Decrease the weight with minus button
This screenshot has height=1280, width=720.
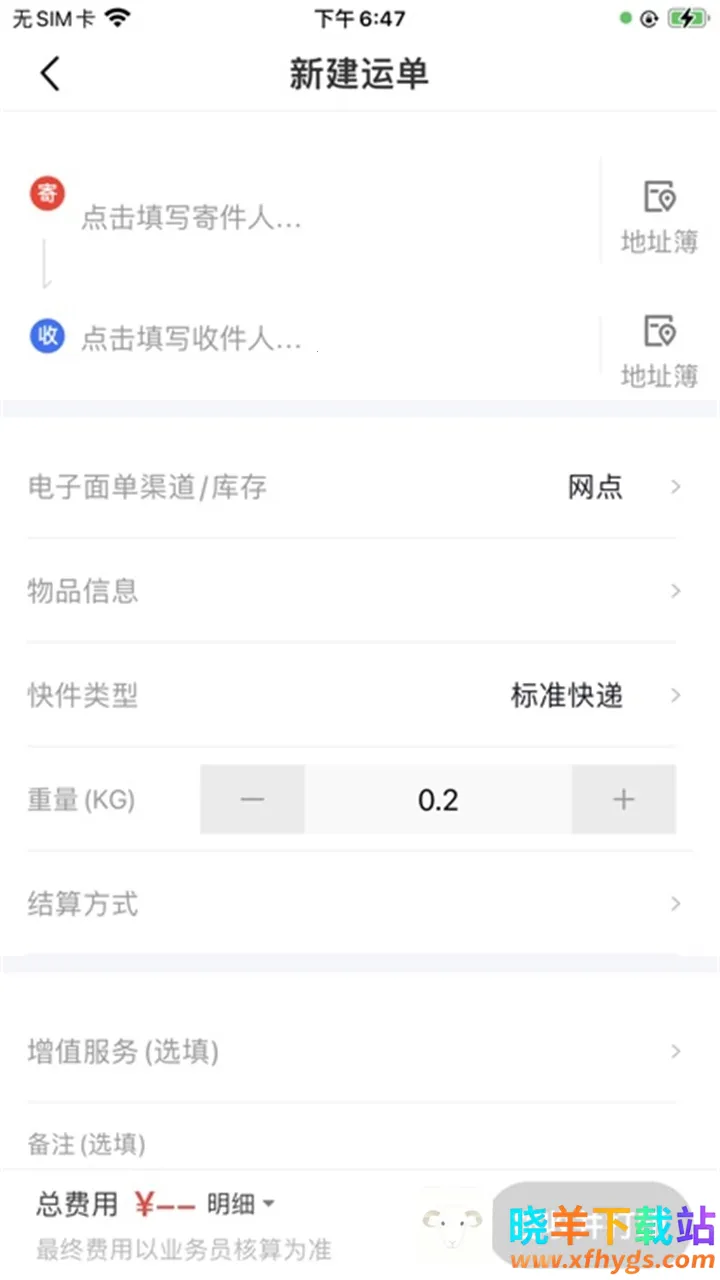252,800
